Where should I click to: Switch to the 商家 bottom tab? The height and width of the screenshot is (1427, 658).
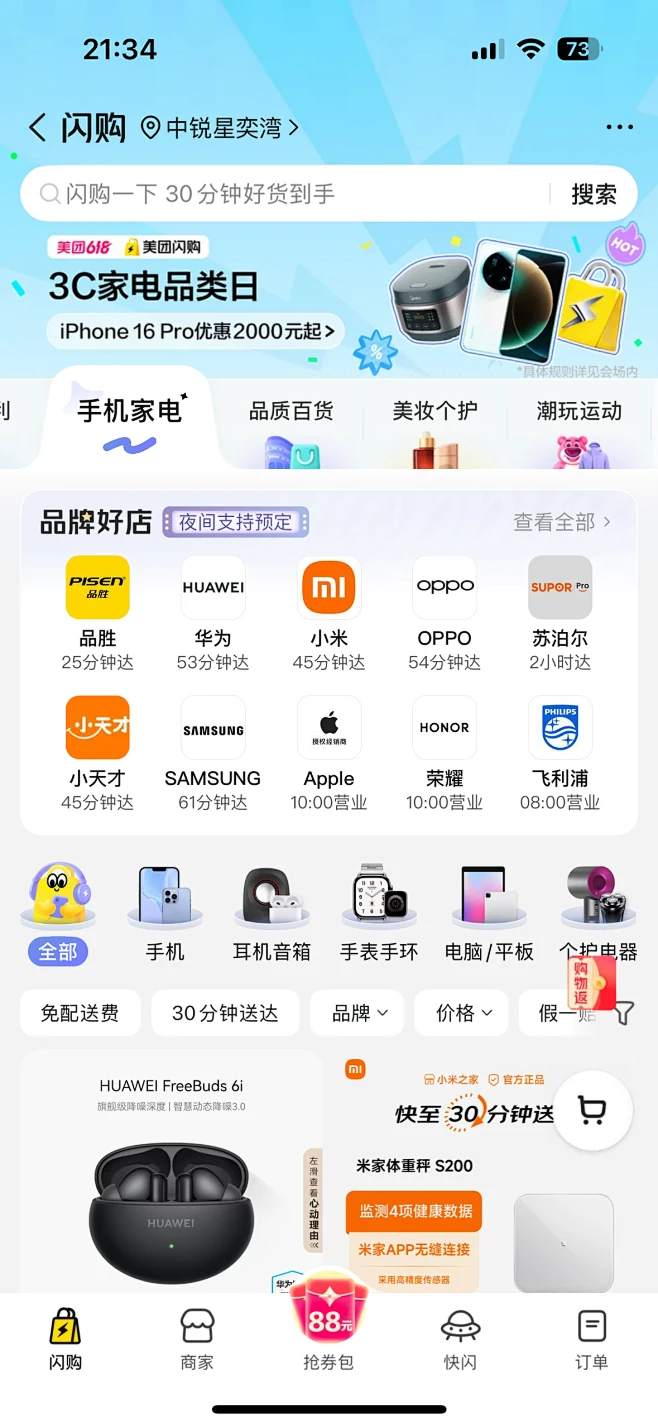[x=197, y=1340]
